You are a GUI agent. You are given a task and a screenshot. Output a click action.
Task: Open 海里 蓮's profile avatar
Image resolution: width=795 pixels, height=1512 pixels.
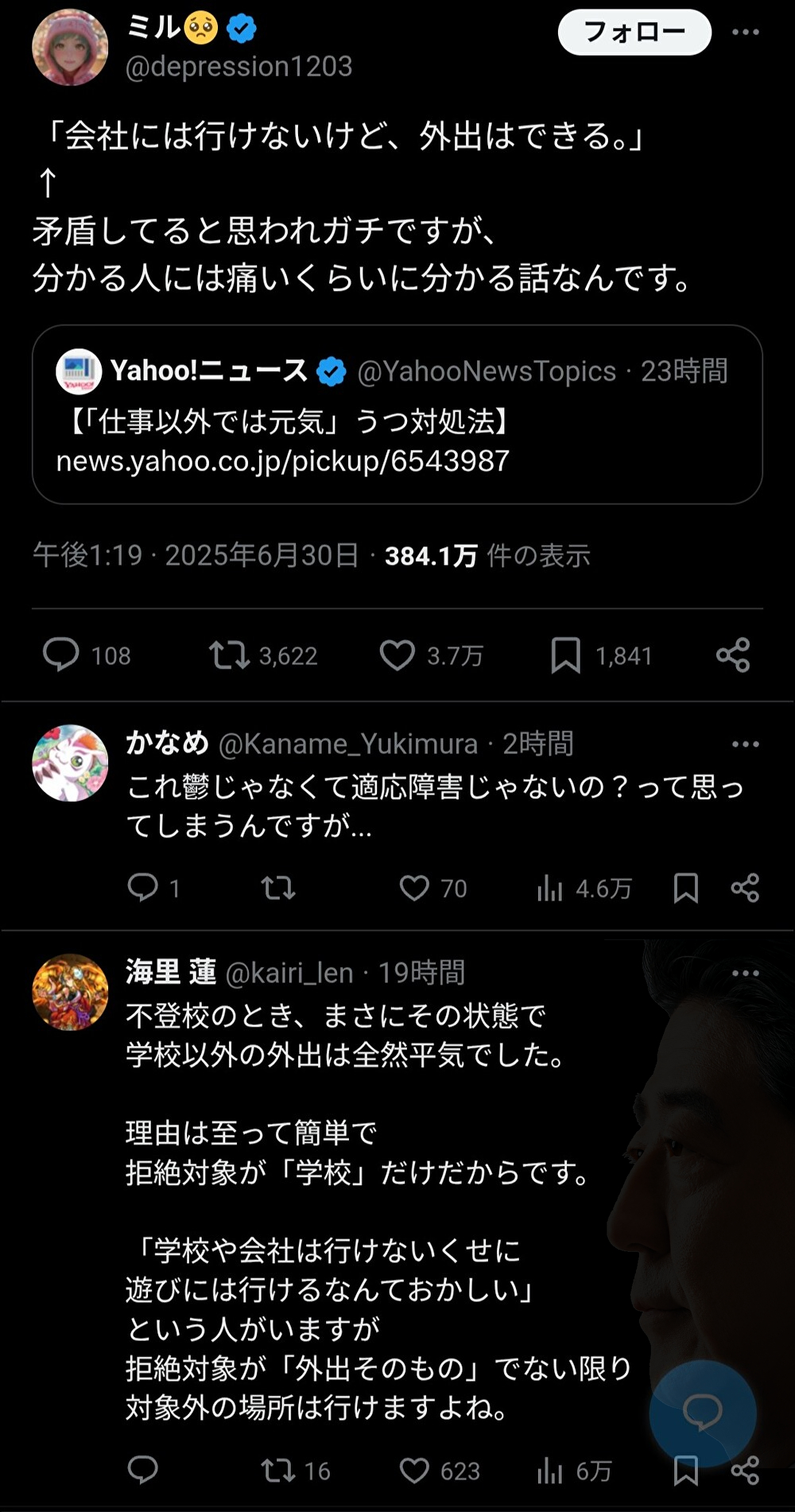[70, 992]
